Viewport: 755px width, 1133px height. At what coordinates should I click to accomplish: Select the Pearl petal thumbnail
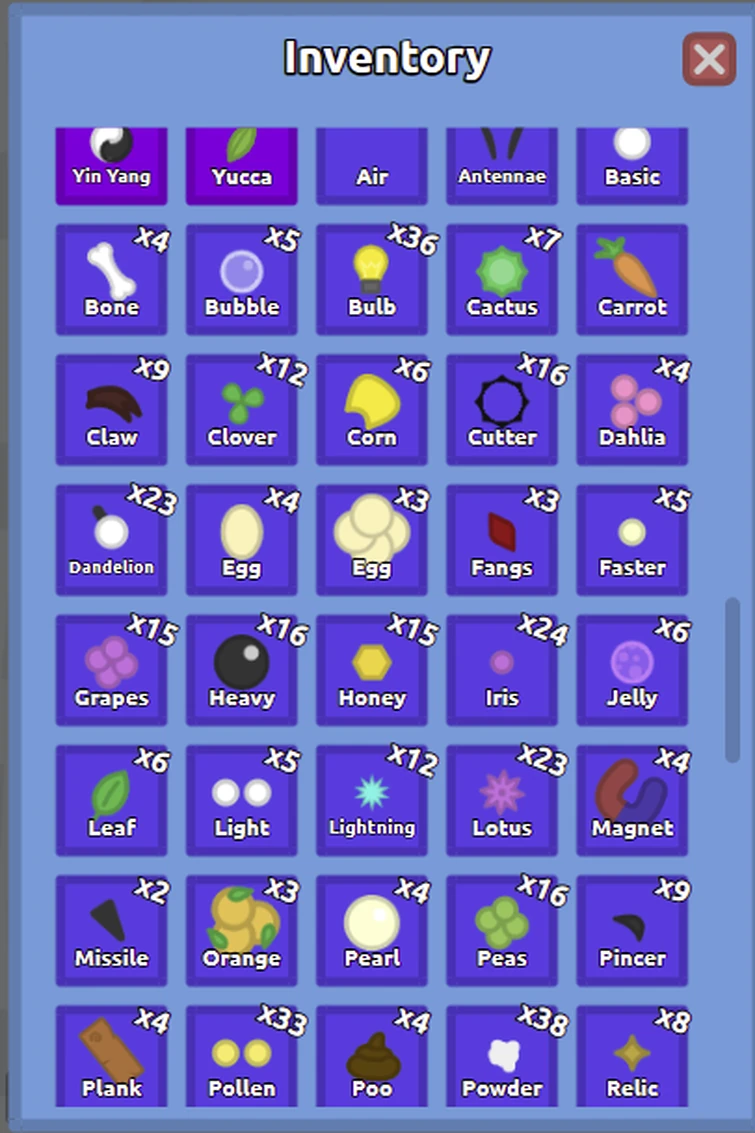[371, 930]
